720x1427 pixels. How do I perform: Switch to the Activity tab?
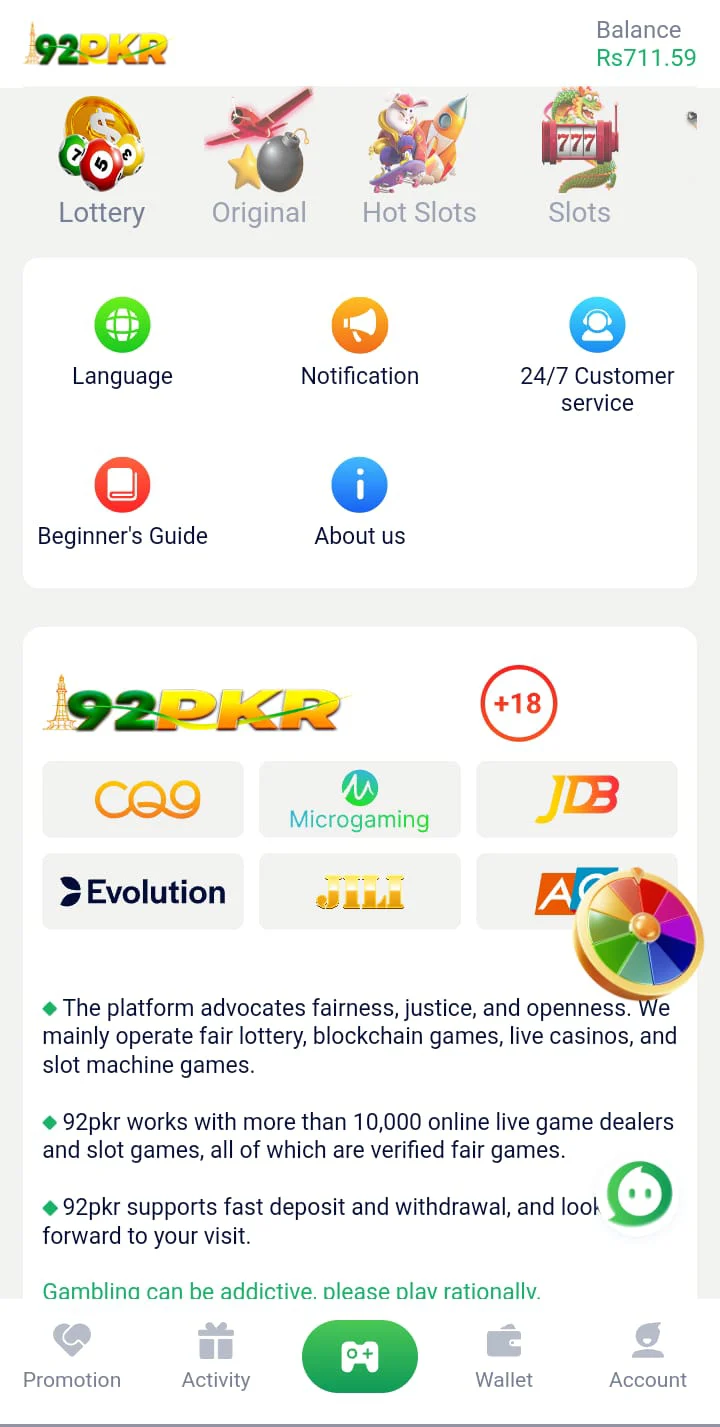[x=216, y=1356]
